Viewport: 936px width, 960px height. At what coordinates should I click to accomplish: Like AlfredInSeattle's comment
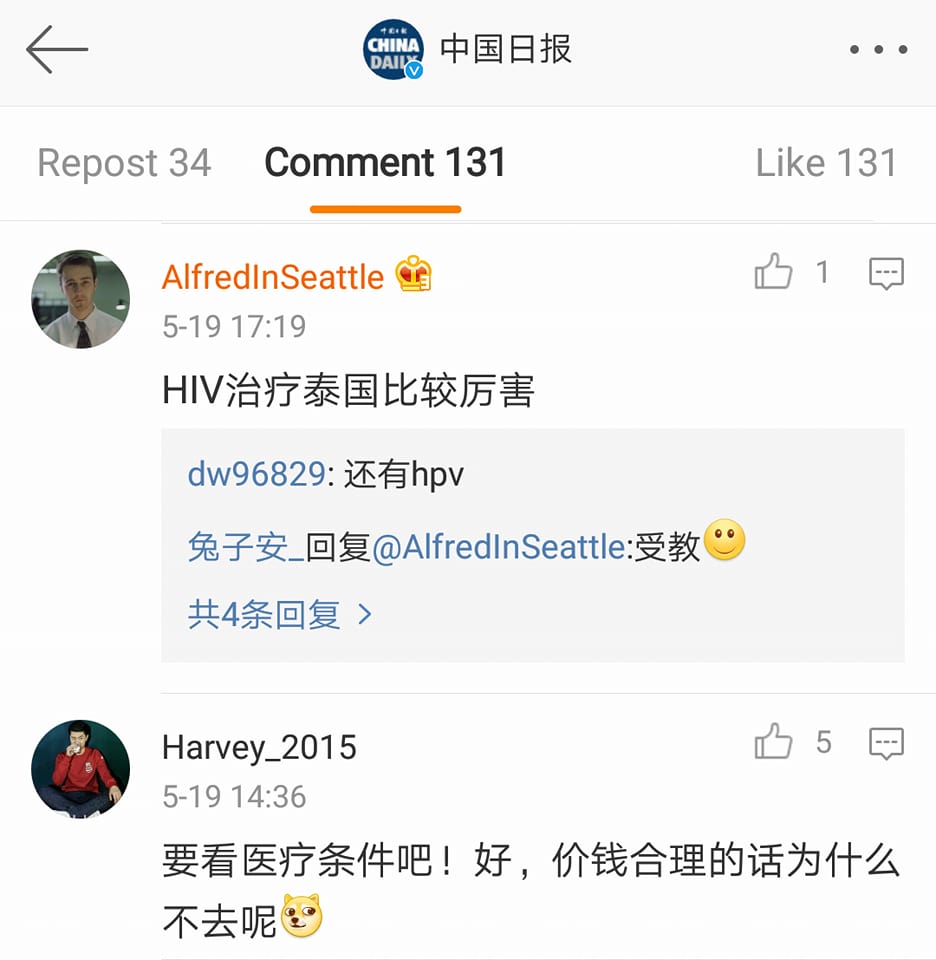point(774,273)
